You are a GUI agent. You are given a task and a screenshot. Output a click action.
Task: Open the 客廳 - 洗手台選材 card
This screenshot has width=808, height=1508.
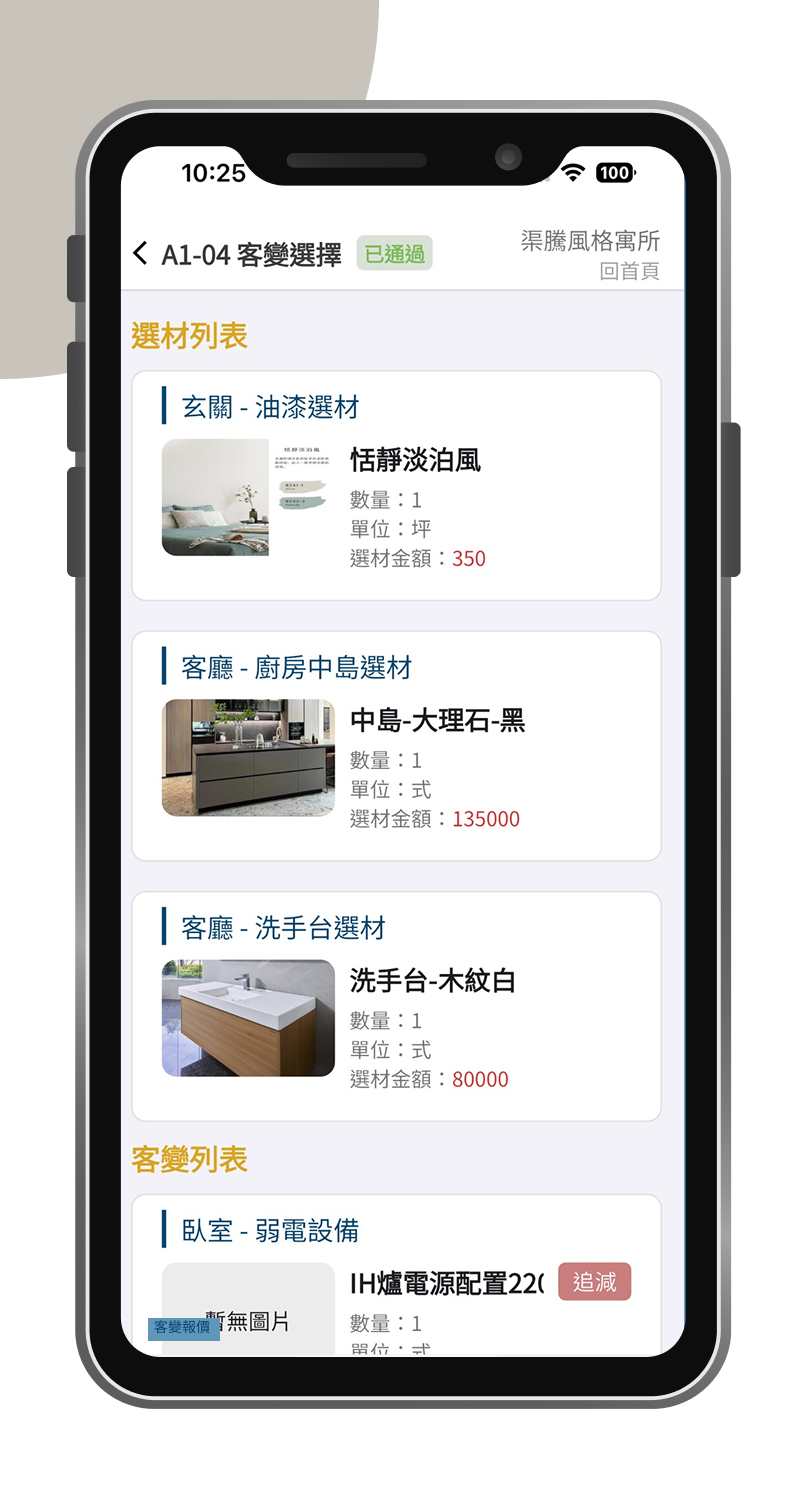[x=396, y=1007]
